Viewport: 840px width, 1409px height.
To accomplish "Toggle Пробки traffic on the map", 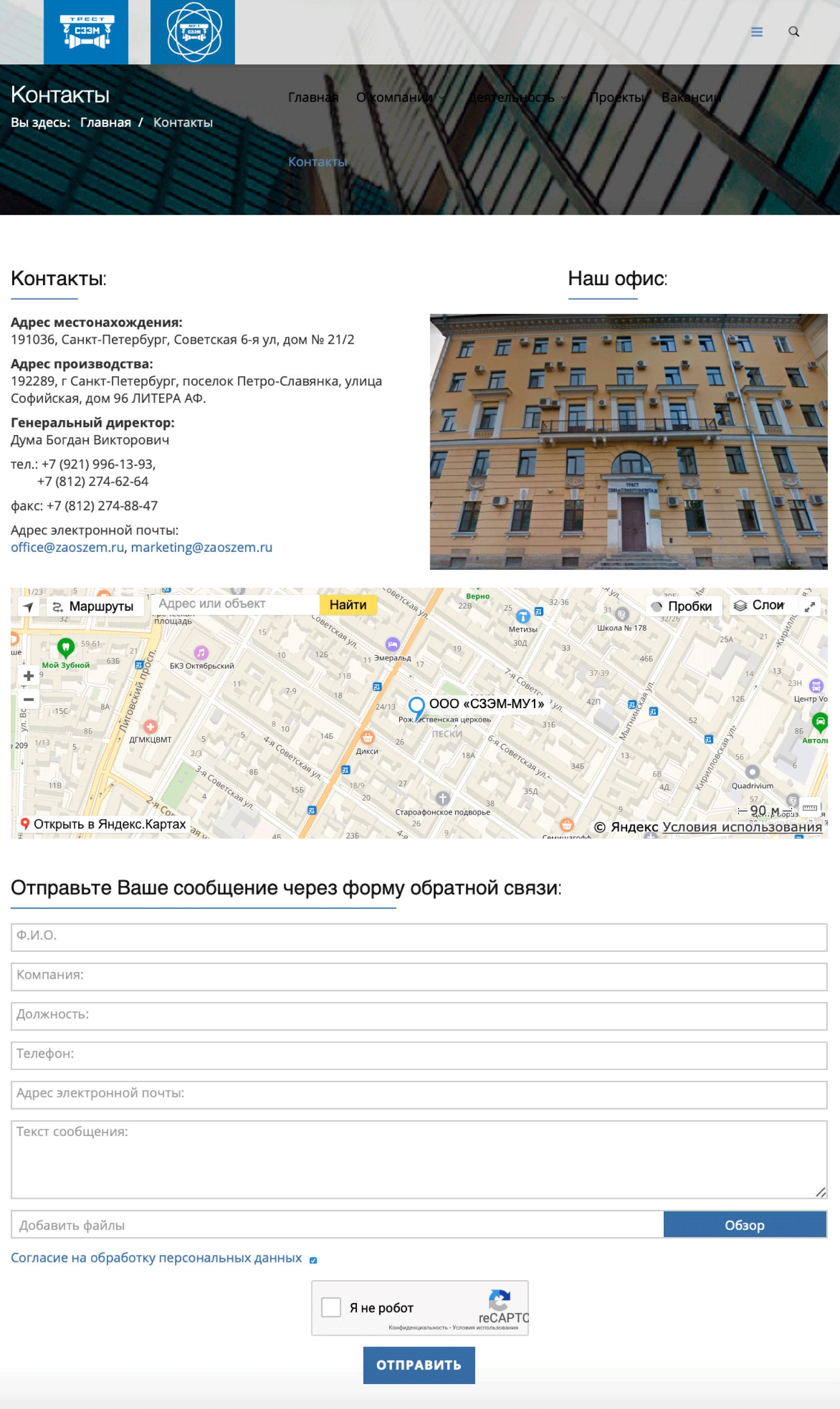I will tap(683, 606).
